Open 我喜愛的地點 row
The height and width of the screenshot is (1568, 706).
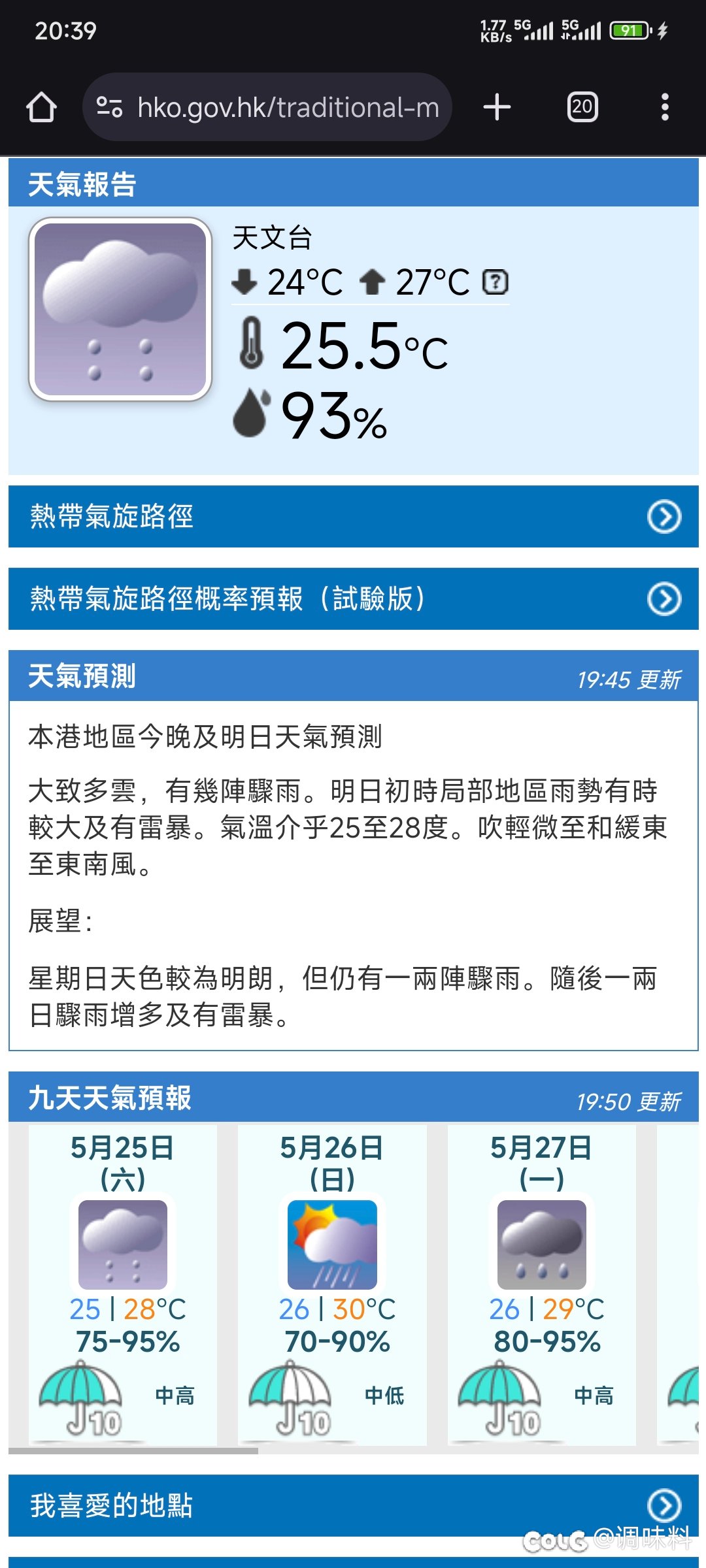(x=353, y=1505)
